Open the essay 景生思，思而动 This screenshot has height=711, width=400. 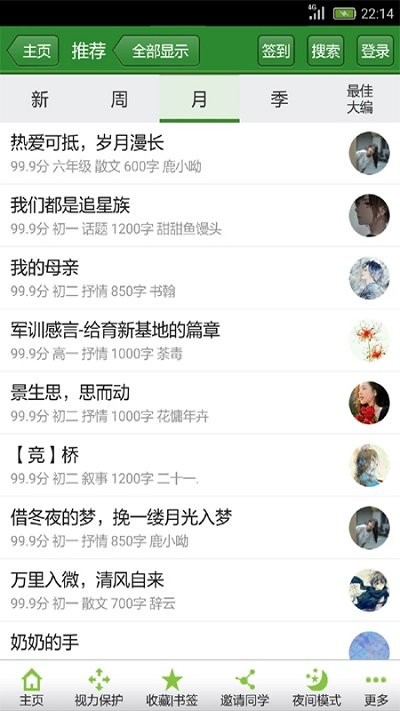pos(200,403)
